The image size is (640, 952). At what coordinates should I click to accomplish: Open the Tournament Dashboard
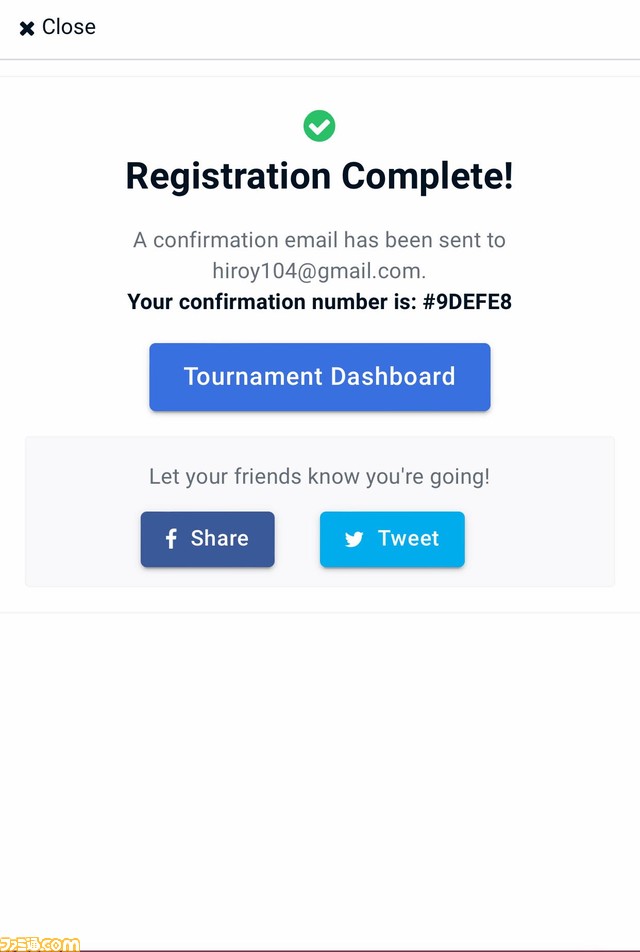pyautogui.click(x=319, y=377)
